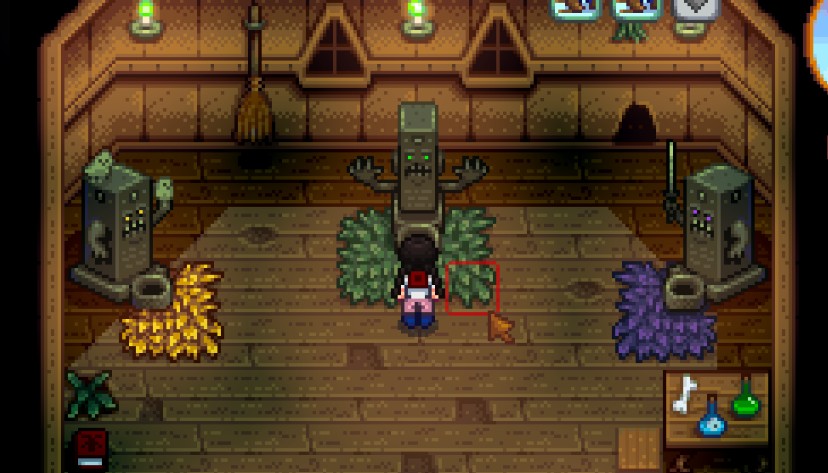Tap the gray down-arrow button at top
The height and width of the screenshot is (473, 828).
click(x=695, y=7)
